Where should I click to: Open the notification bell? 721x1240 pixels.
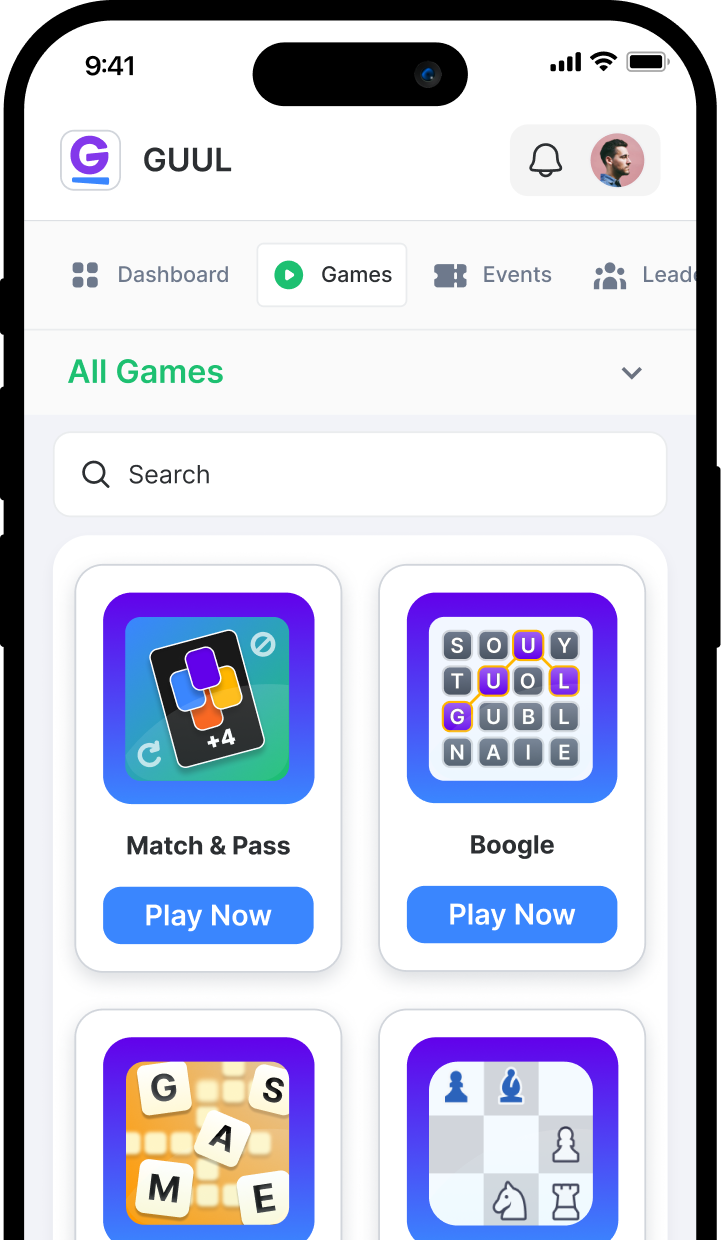pyautogui.click(x=546, y=160)
